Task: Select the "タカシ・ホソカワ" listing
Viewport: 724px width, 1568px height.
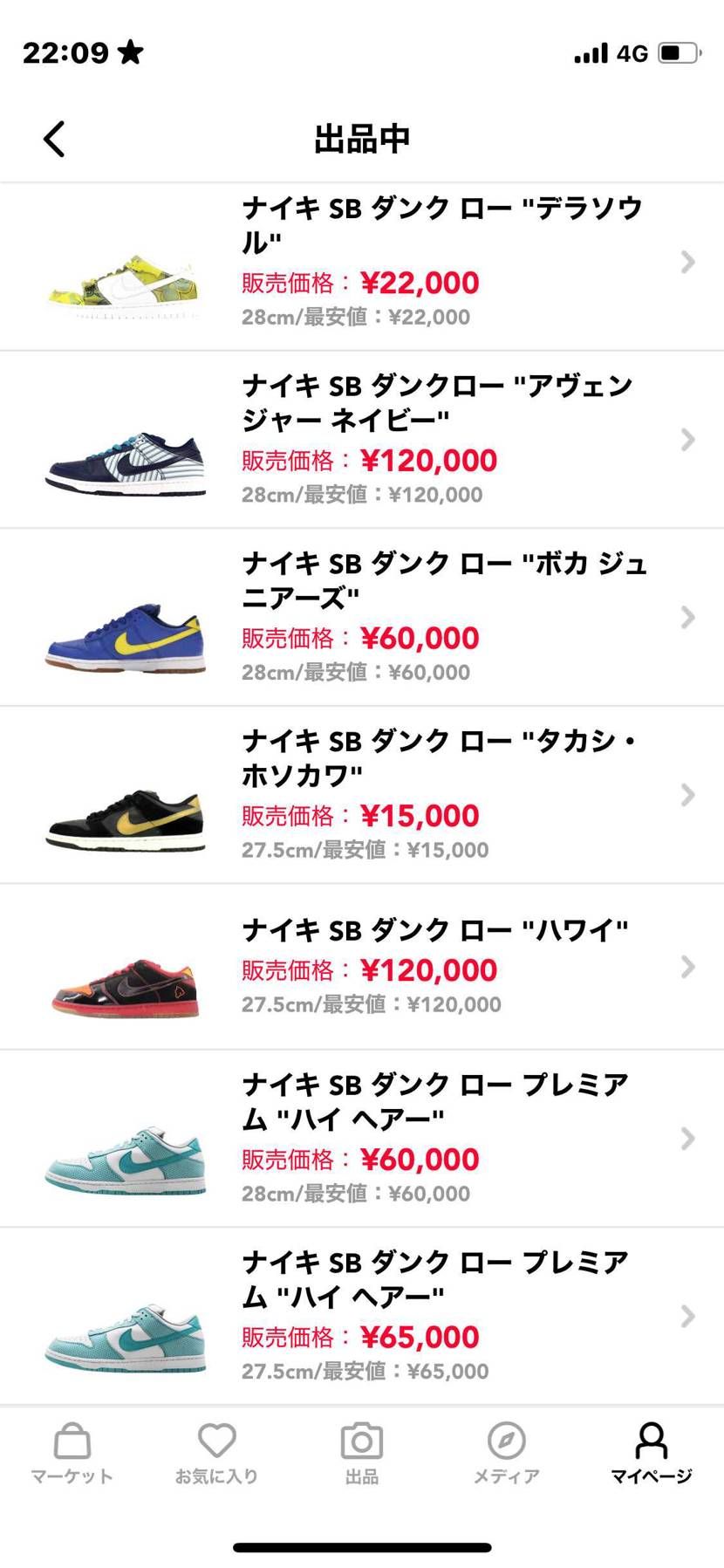Action: pos(362,795)
